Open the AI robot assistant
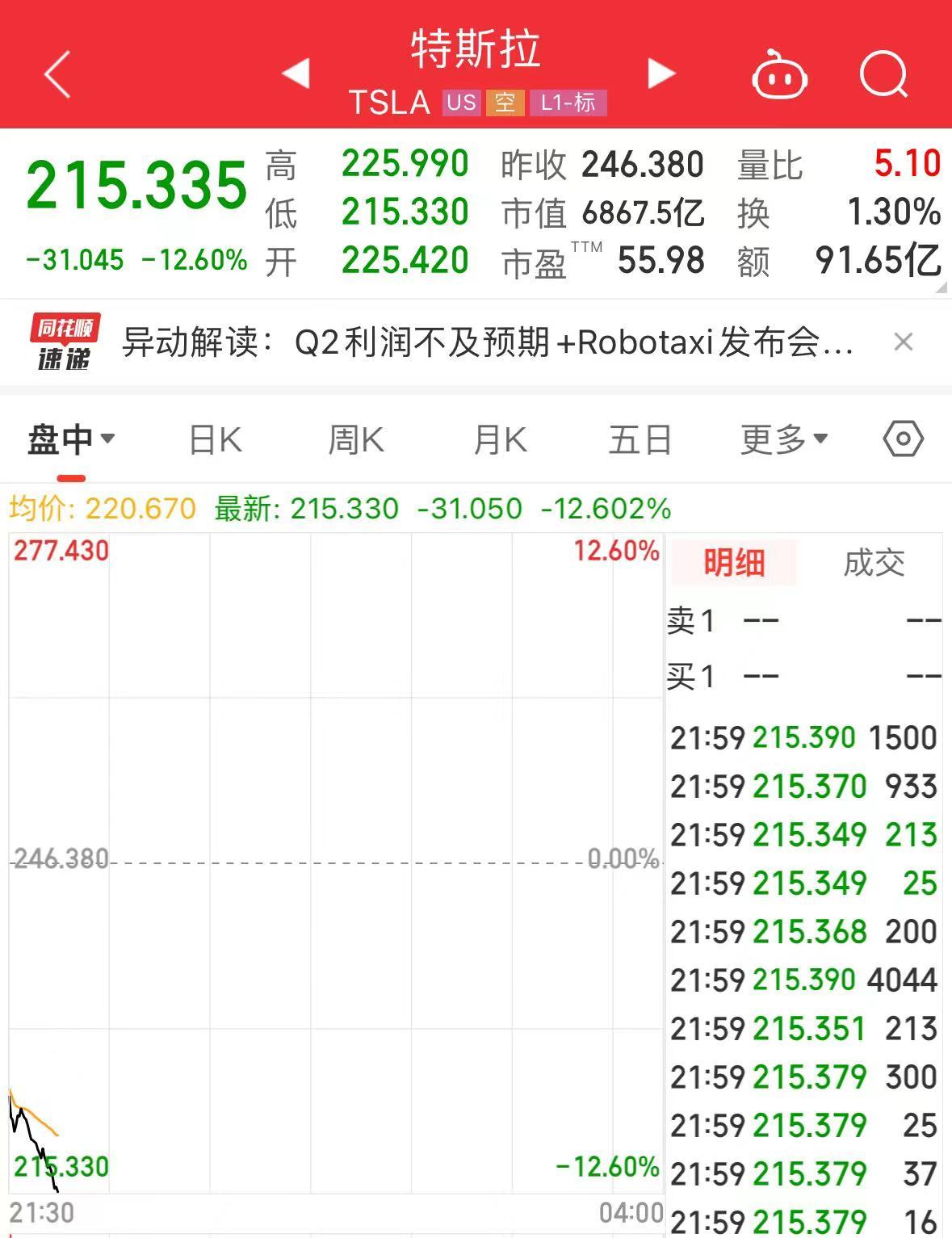 point(778,73)
